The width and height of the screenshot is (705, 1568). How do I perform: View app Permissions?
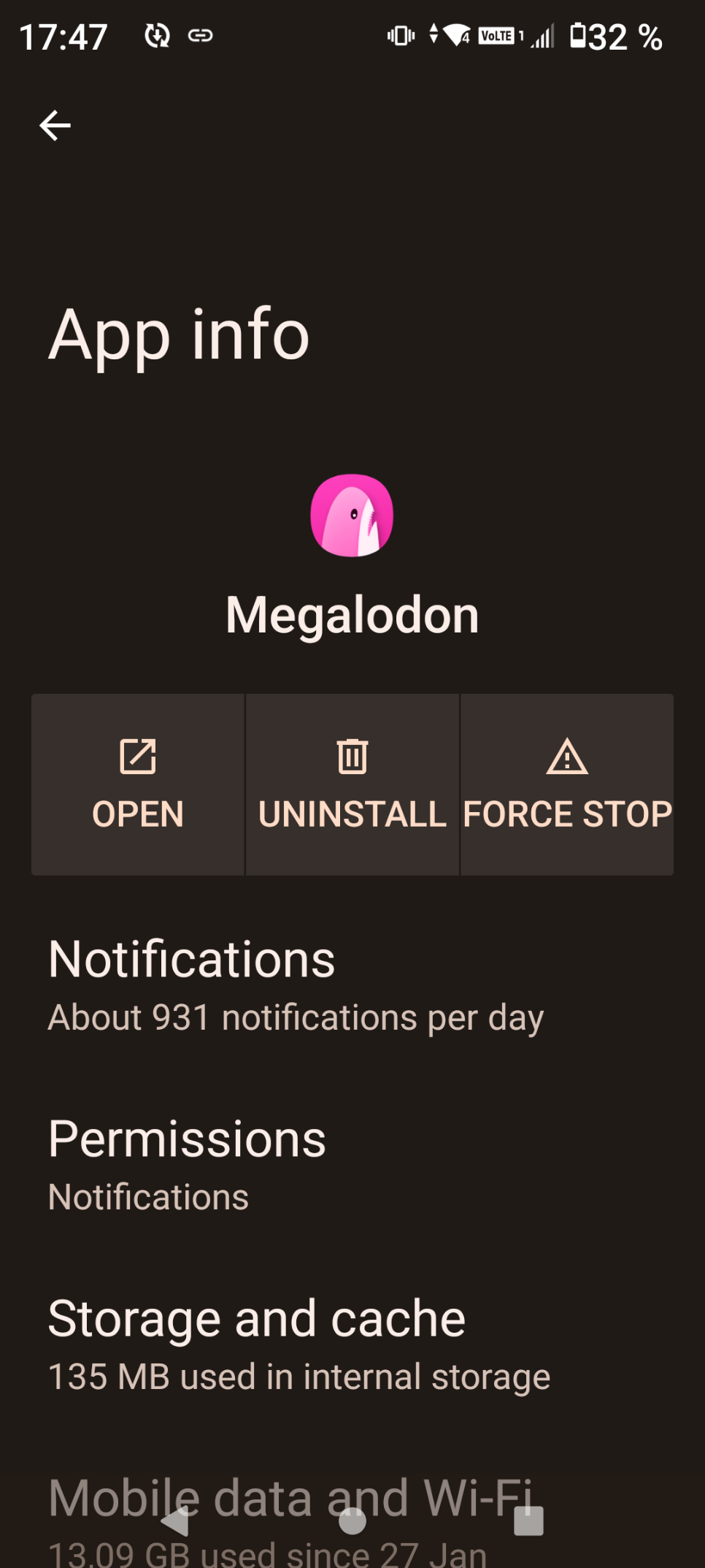point(352,1164)
